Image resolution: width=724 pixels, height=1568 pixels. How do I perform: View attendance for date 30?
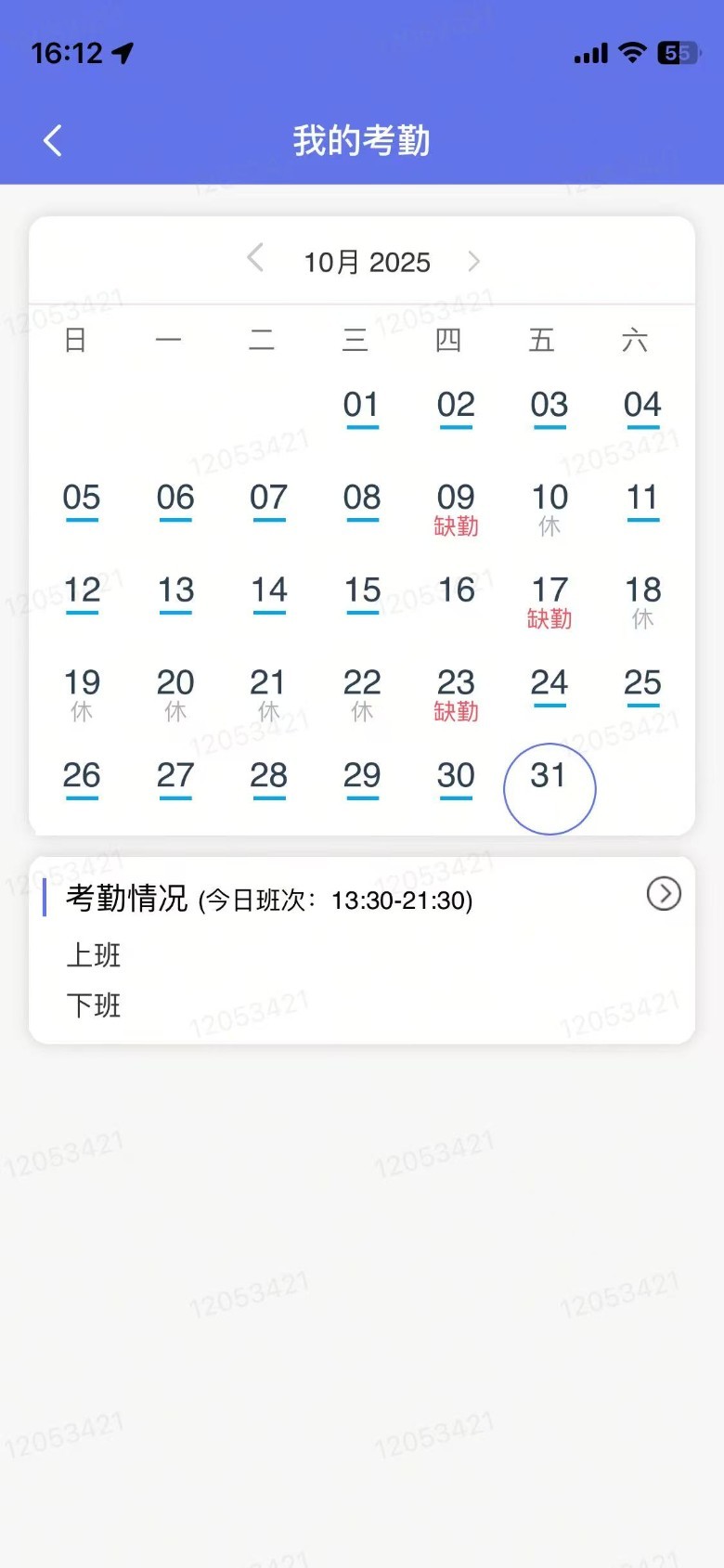tap(456, 778)
